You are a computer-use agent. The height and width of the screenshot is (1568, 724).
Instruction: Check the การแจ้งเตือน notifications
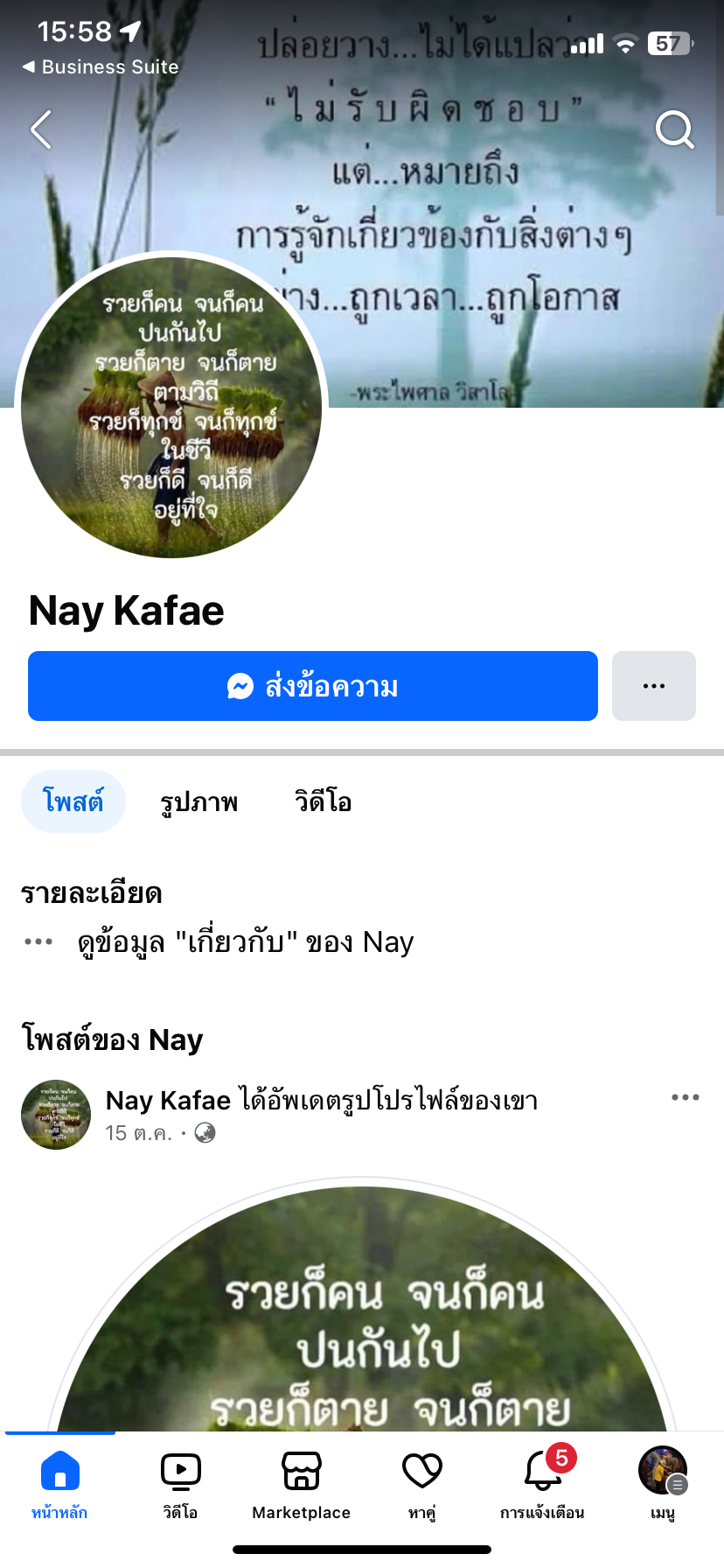[542, 1484]
